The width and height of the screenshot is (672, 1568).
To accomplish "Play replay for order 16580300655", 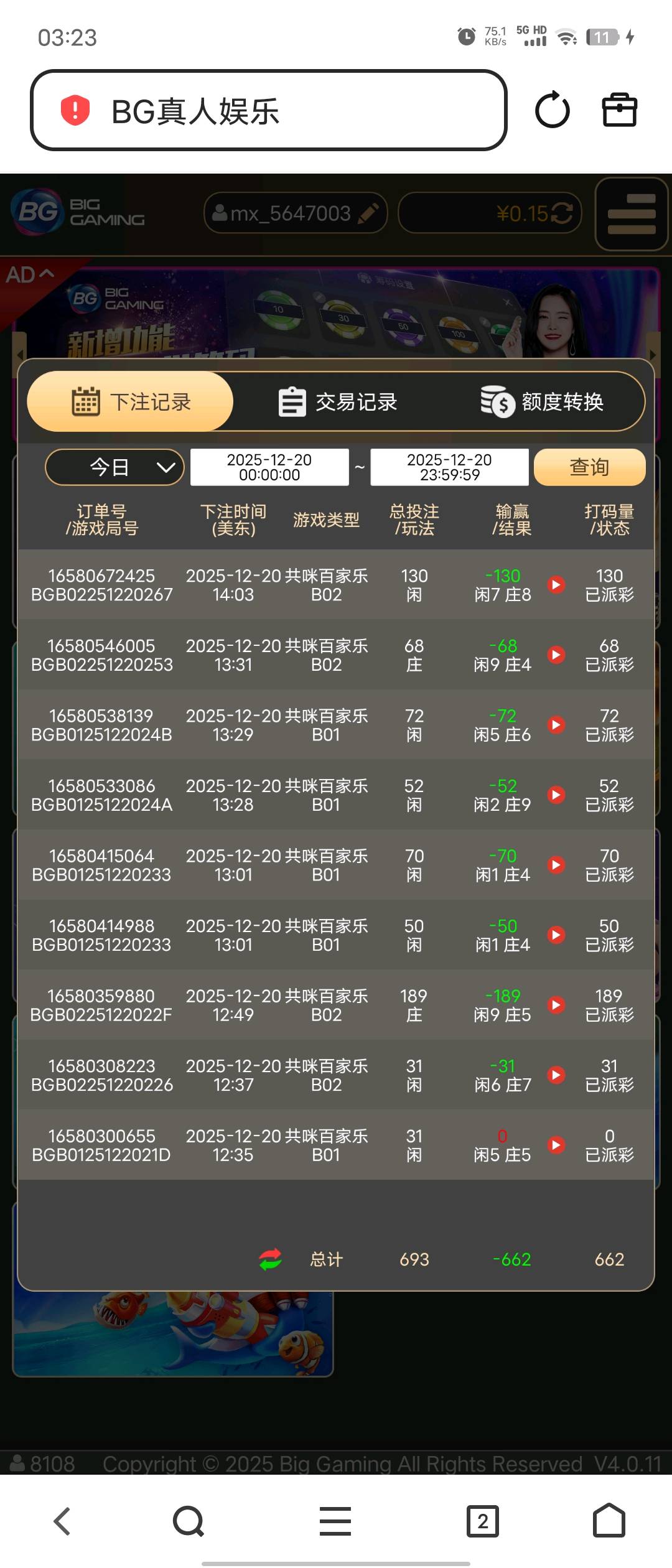I will [x=556, y=1145].
